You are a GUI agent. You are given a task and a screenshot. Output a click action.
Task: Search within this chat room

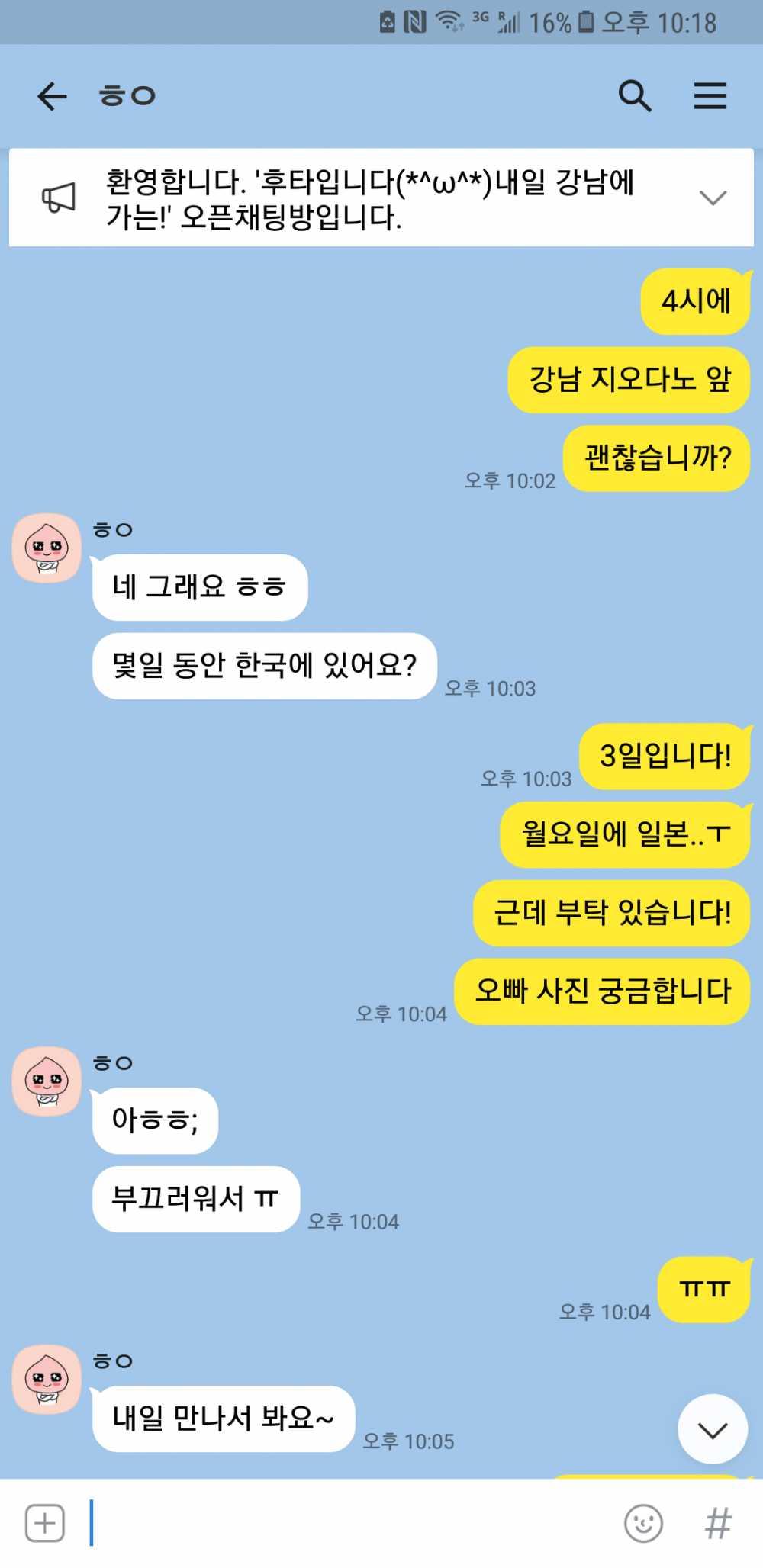click(634, 96)
